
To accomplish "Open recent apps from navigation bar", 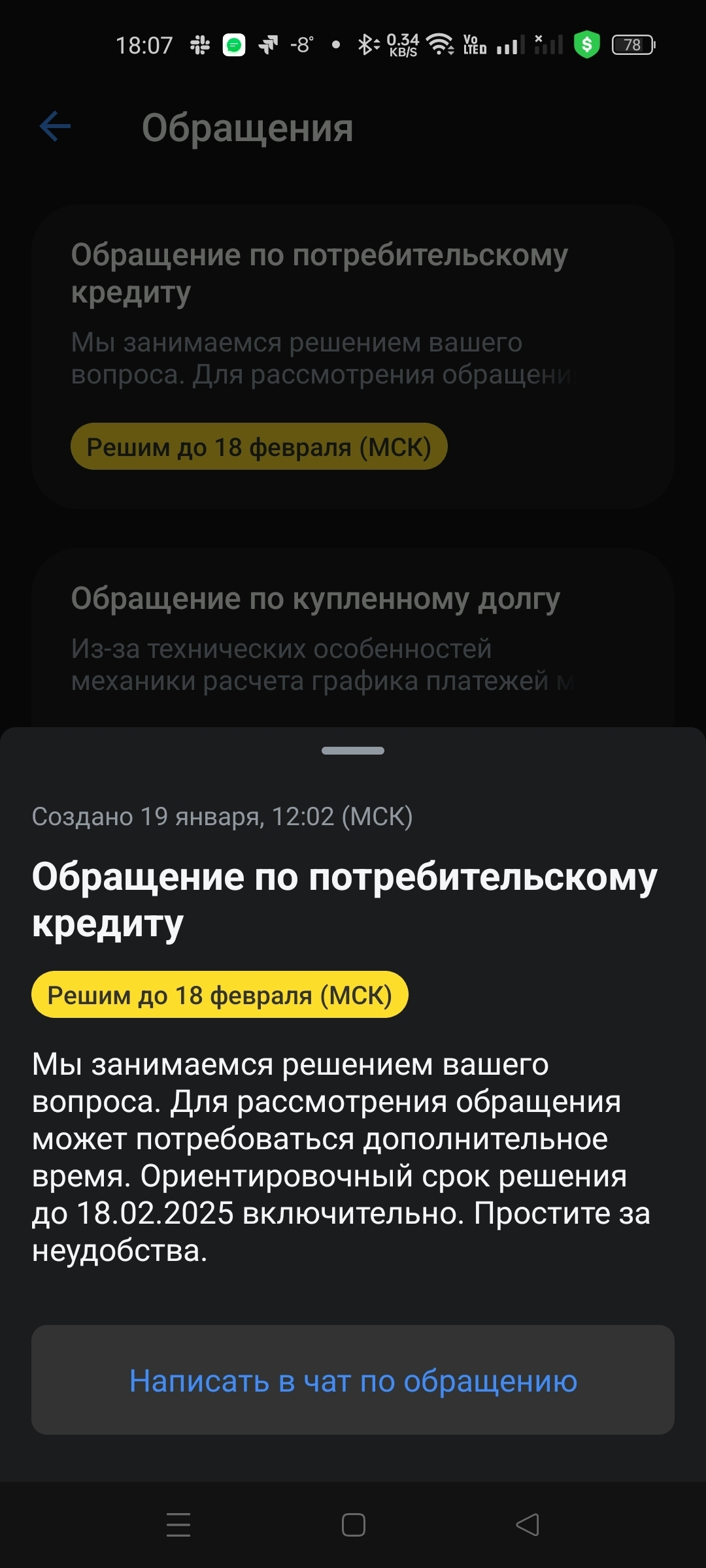I will point(178,1525).
